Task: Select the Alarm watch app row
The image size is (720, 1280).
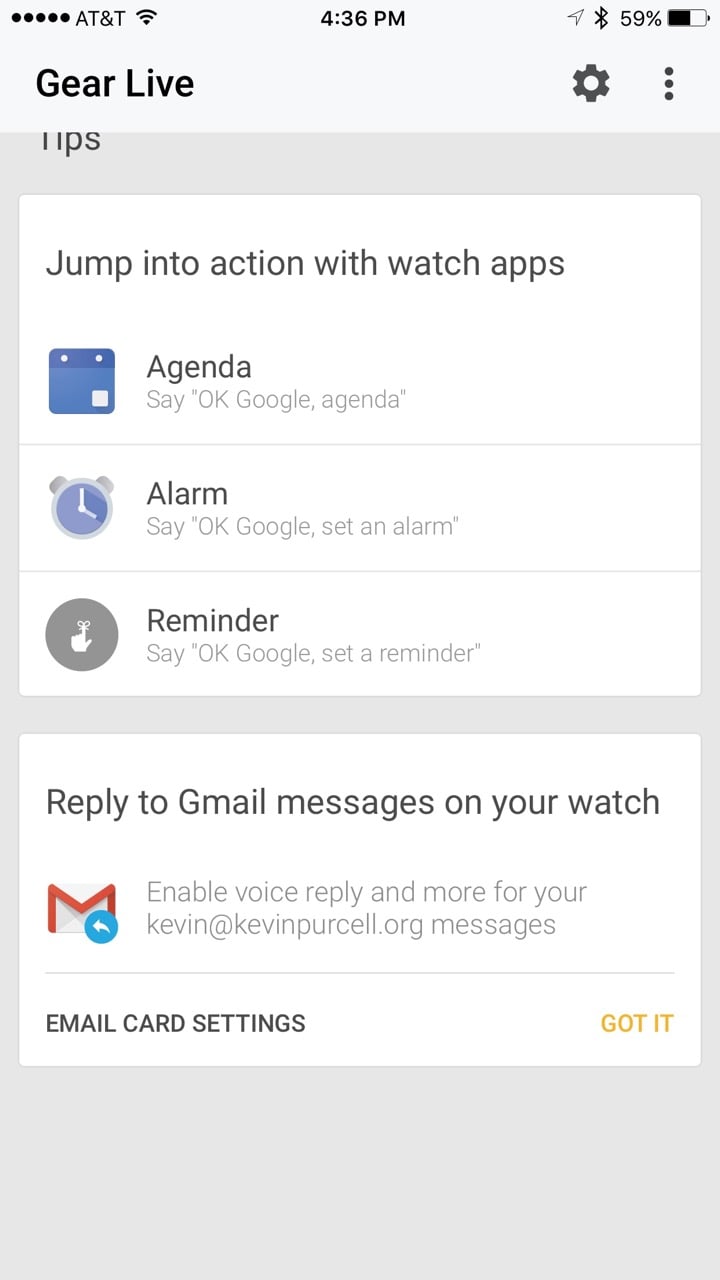Action: pos(360,508)
